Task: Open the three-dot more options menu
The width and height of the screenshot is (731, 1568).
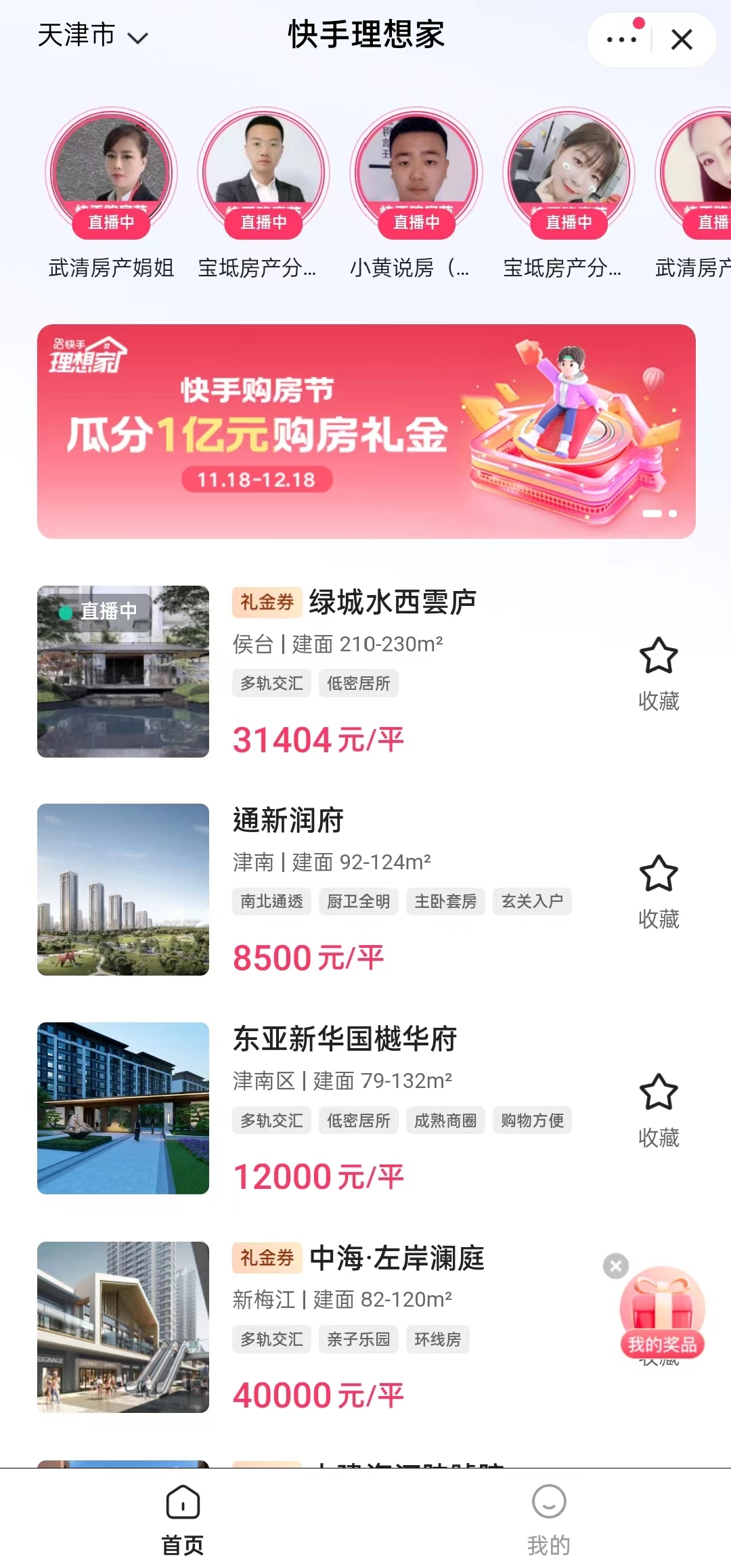Action: tap(621, 39)
